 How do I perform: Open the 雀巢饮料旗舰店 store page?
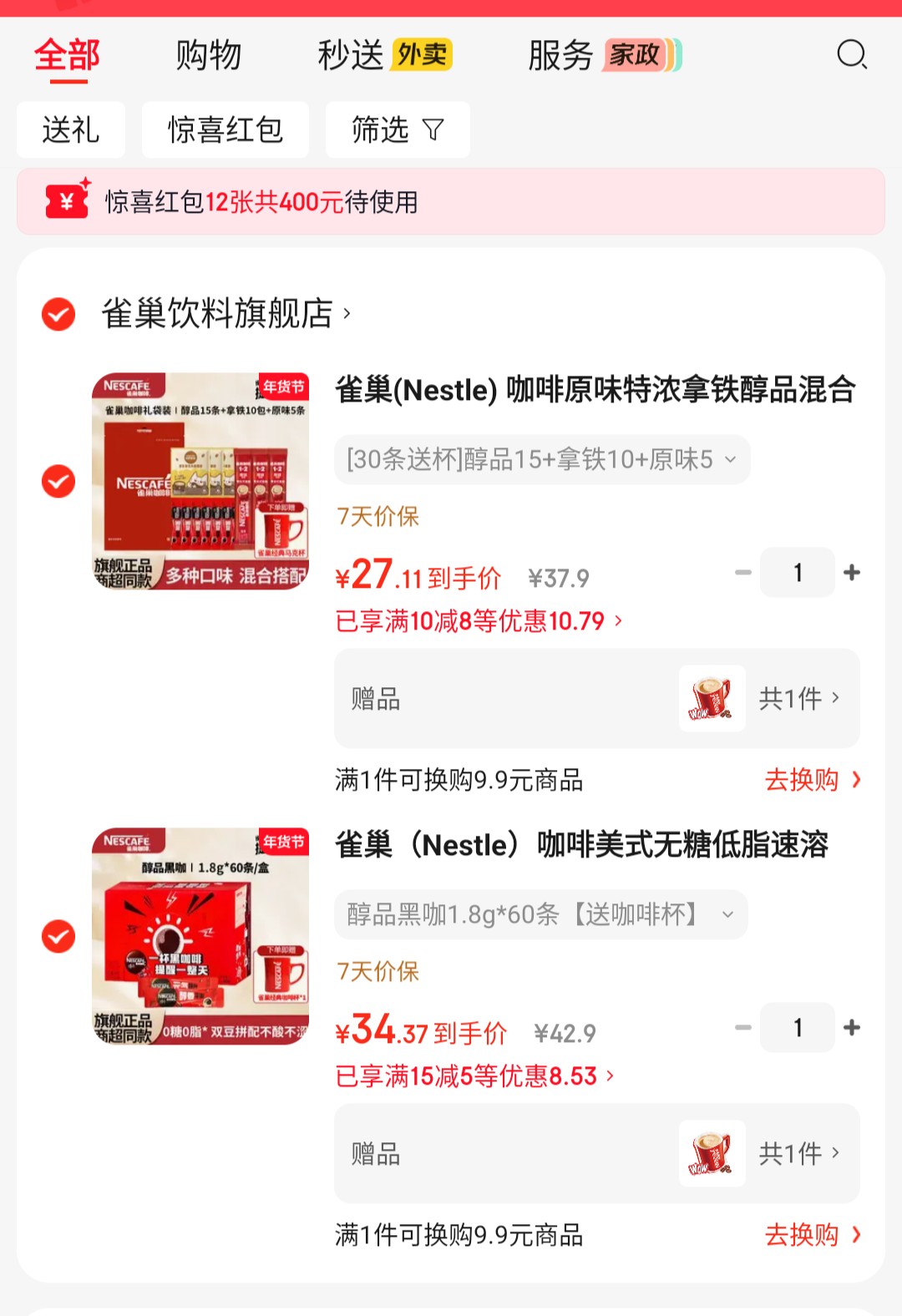[225, 314]
